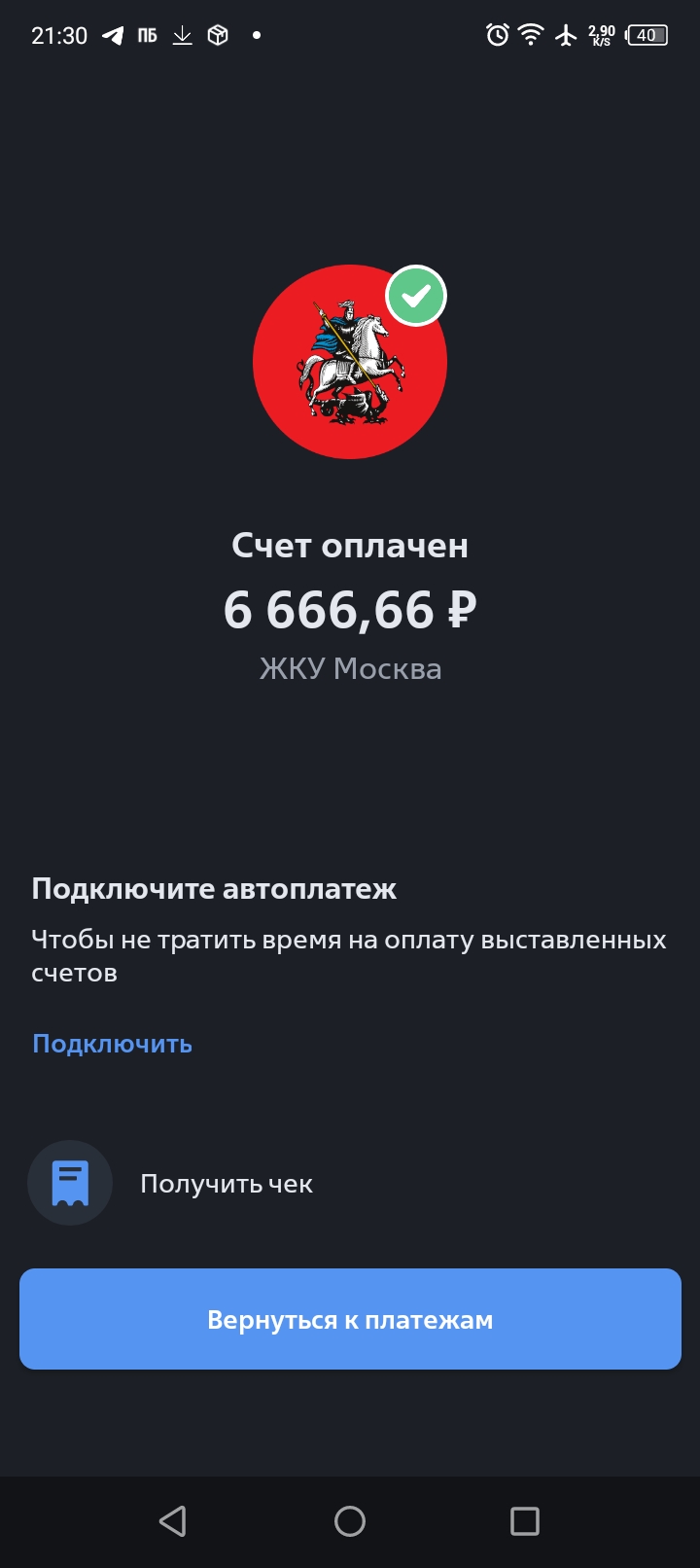Open the Получить чек receipt option

(226, 1184)
